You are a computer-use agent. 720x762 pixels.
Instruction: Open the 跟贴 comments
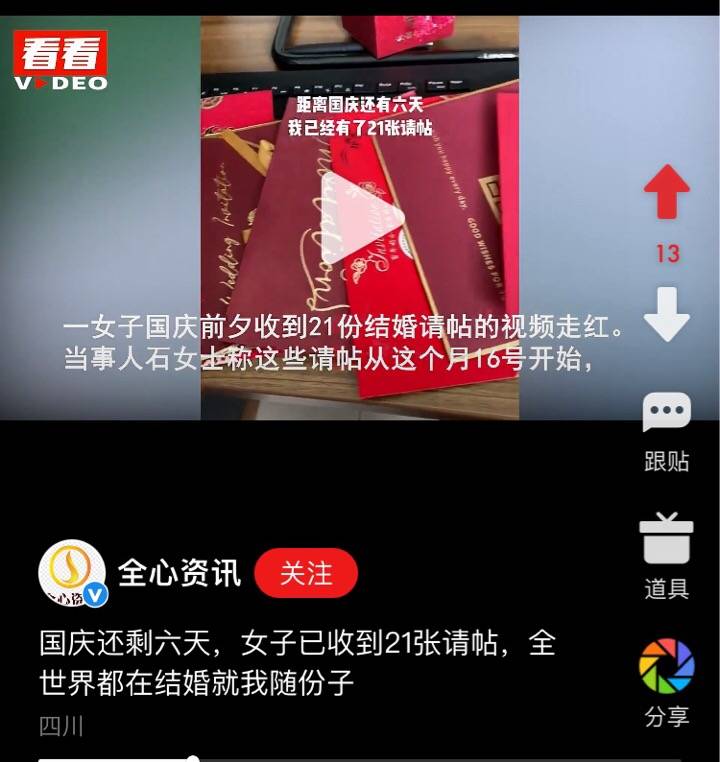pos(666,412)
